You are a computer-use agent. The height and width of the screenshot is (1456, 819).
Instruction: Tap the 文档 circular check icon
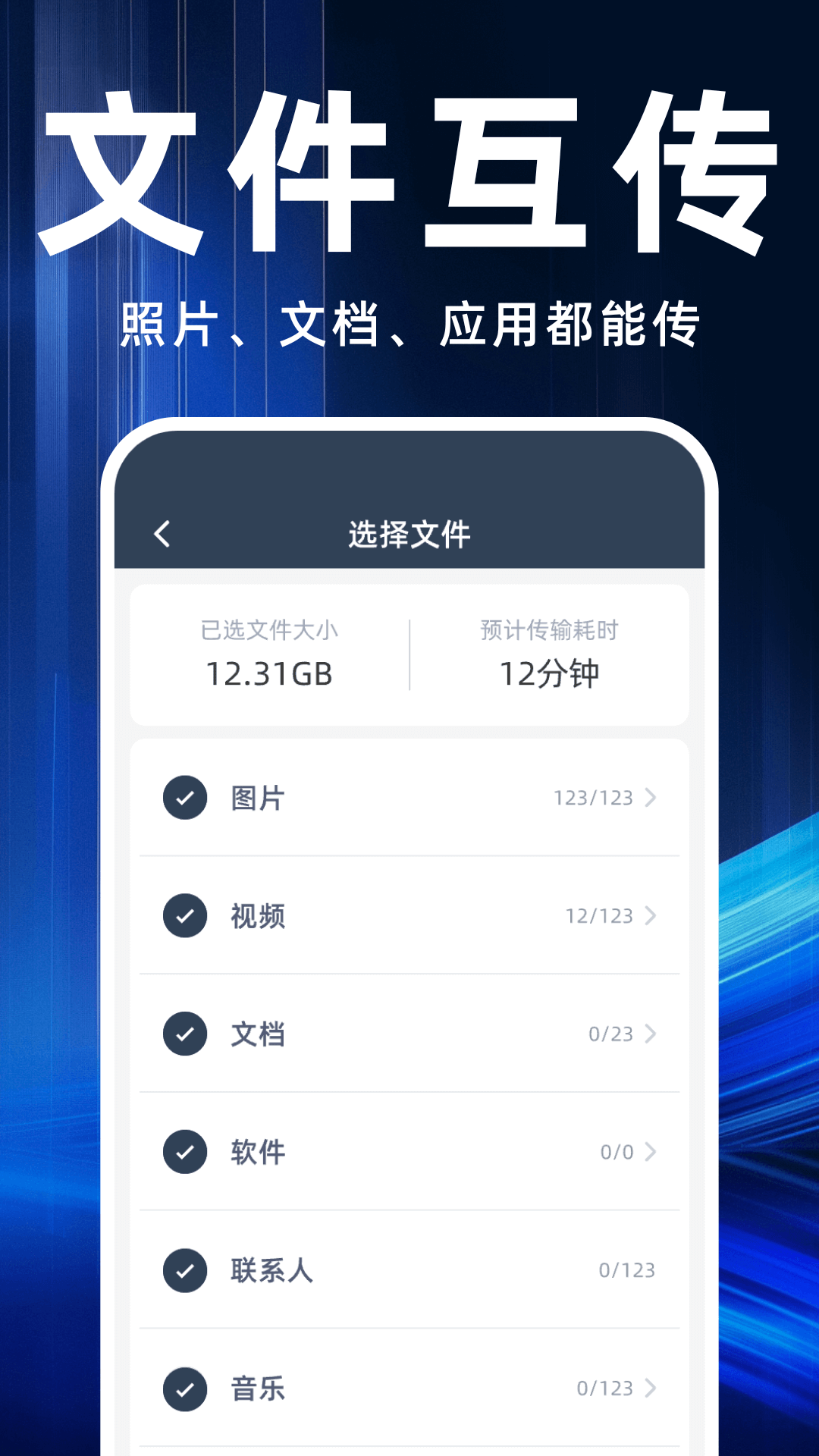click(184, 1034)
